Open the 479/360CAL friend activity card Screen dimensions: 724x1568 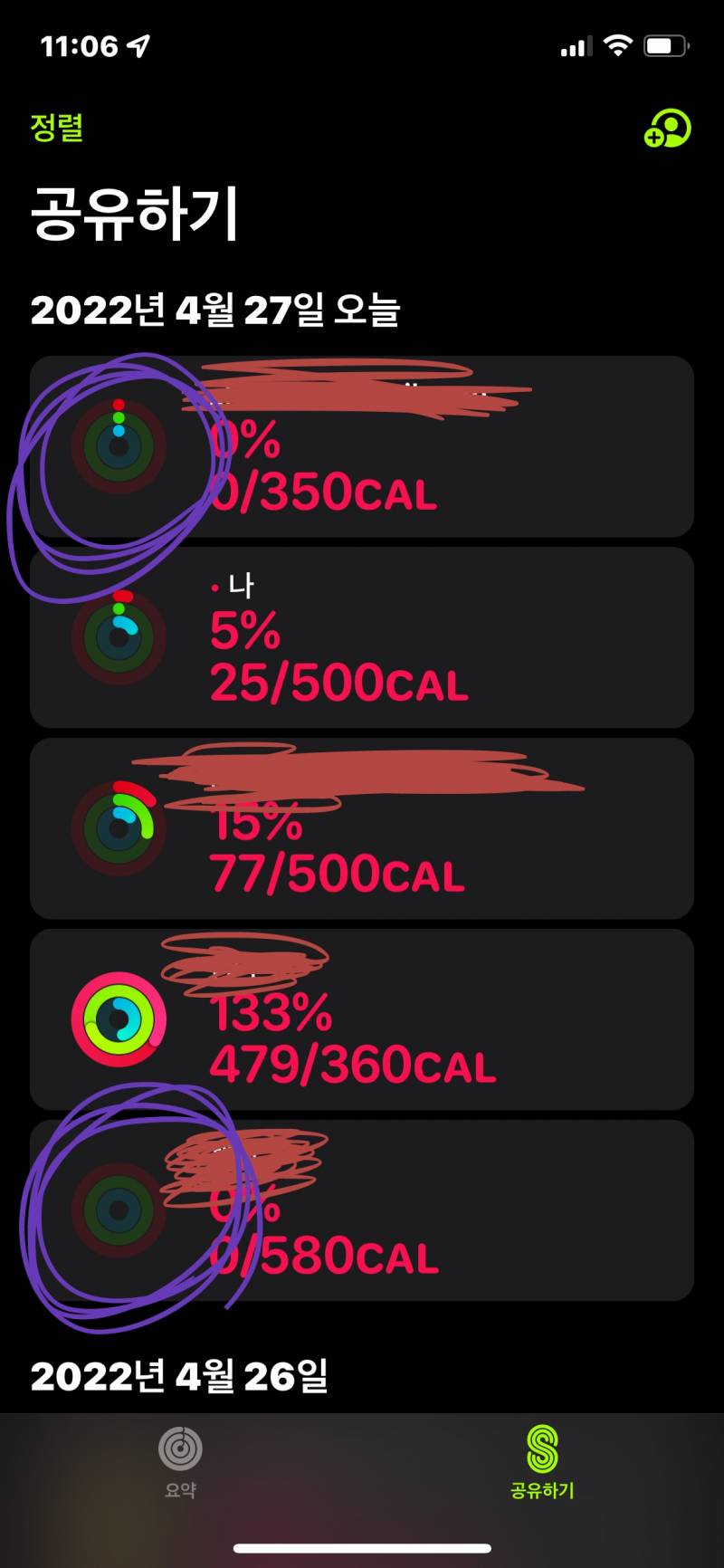[362, 1019]
